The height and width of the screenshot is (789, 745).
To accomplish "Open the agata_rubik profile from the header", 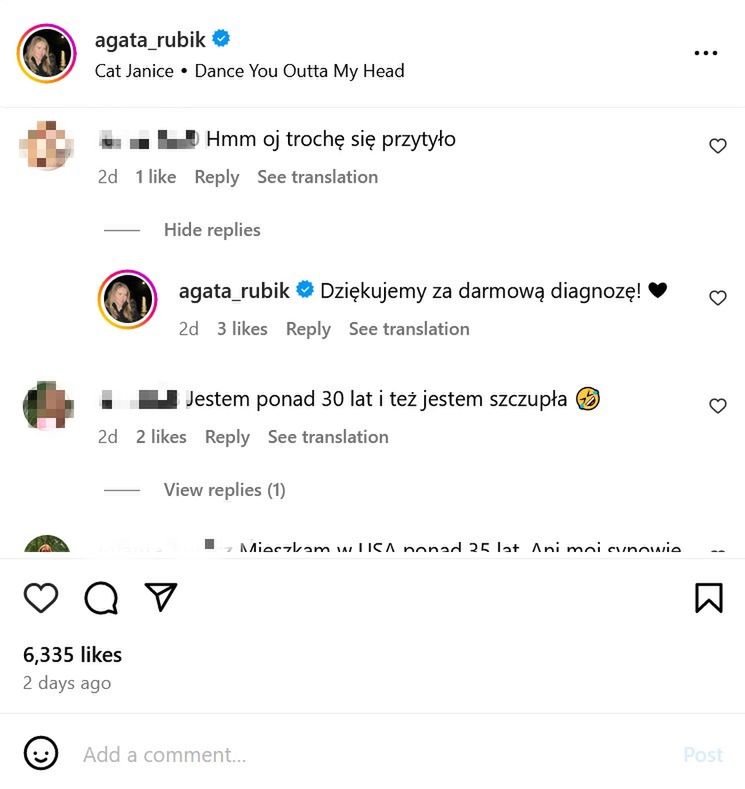I will (150, 40).
